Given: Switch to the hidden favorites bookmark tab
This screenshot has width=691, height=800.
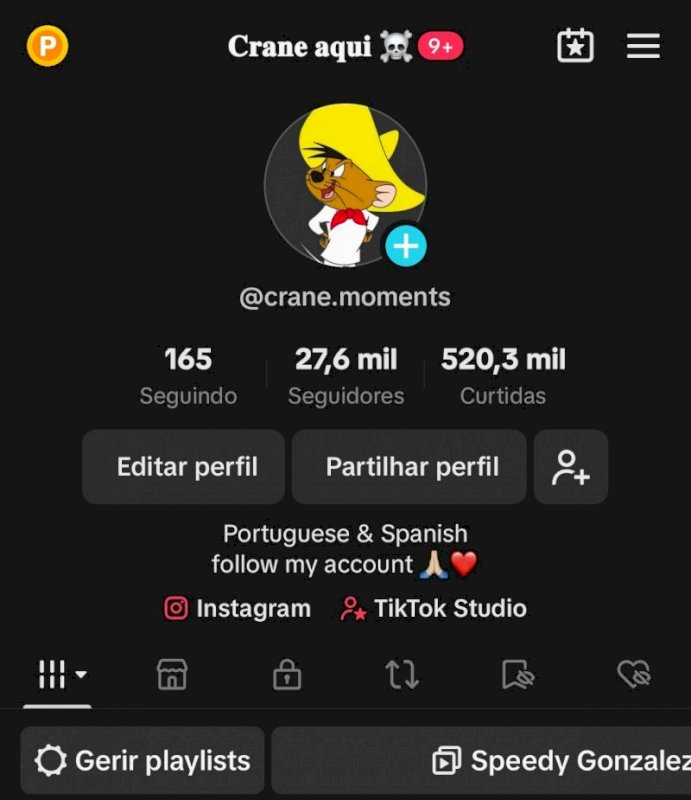Looking at the screenshot, I should [517, 676].
